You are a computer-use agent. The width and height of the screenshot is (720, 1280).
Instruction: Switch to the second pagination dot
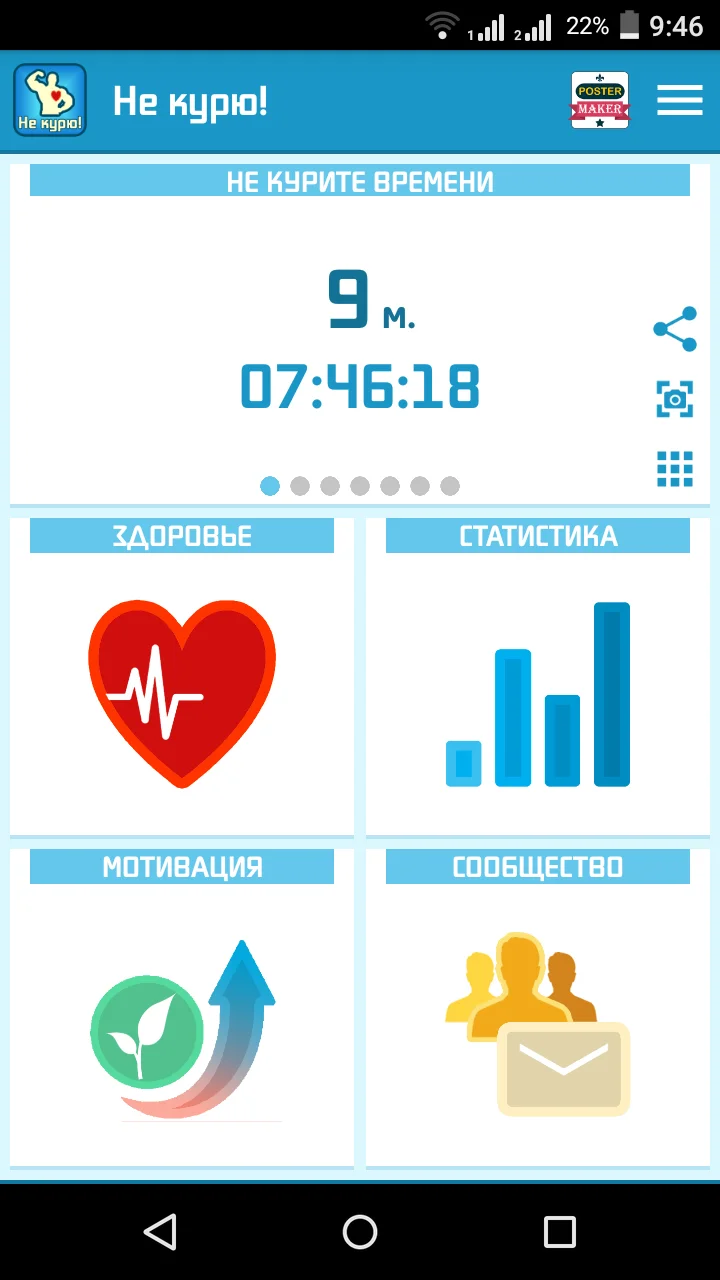tap(299, 486)
